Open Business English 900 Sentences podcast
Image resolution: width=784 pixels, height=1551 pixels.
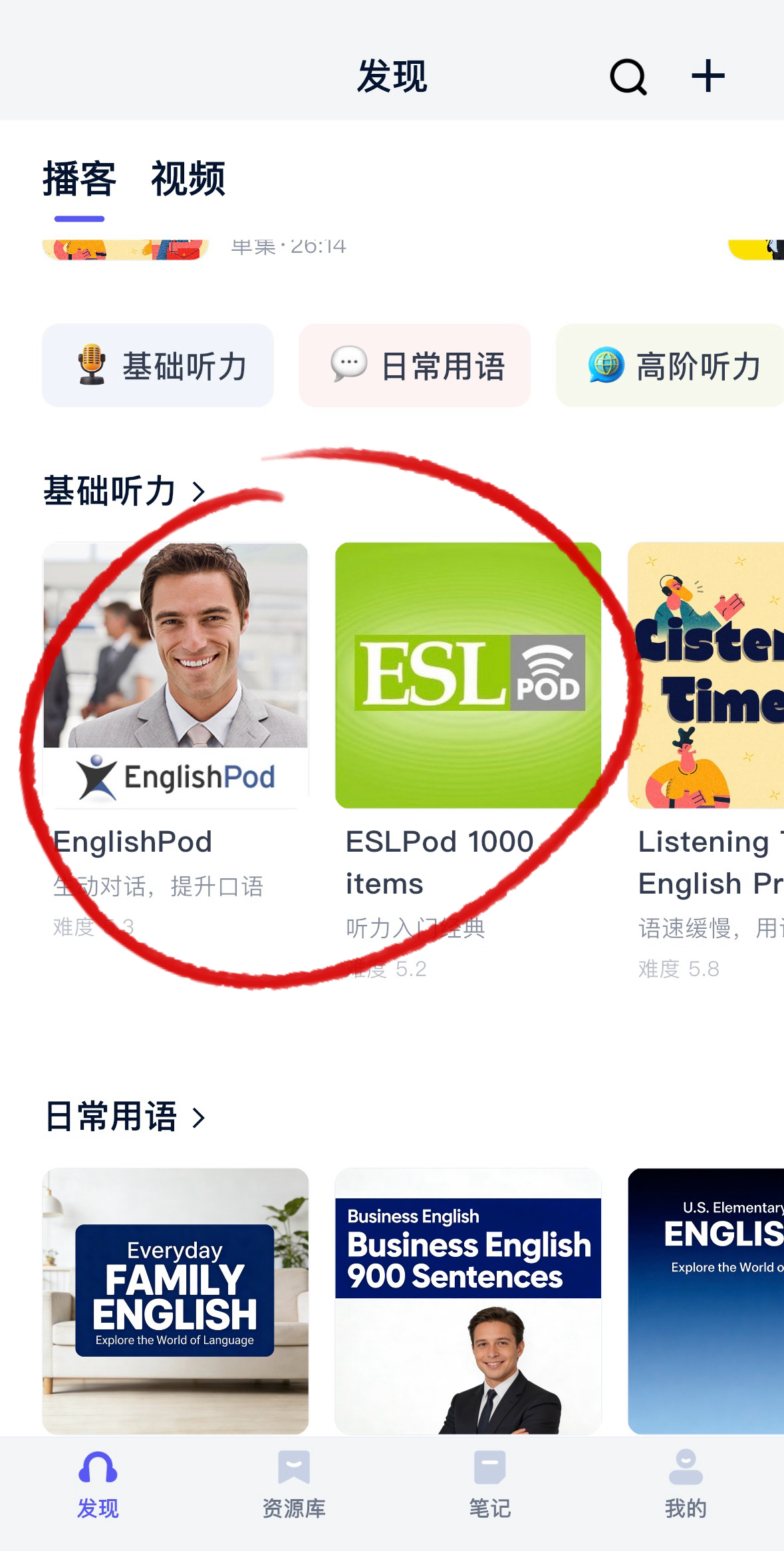point(468,1301)
